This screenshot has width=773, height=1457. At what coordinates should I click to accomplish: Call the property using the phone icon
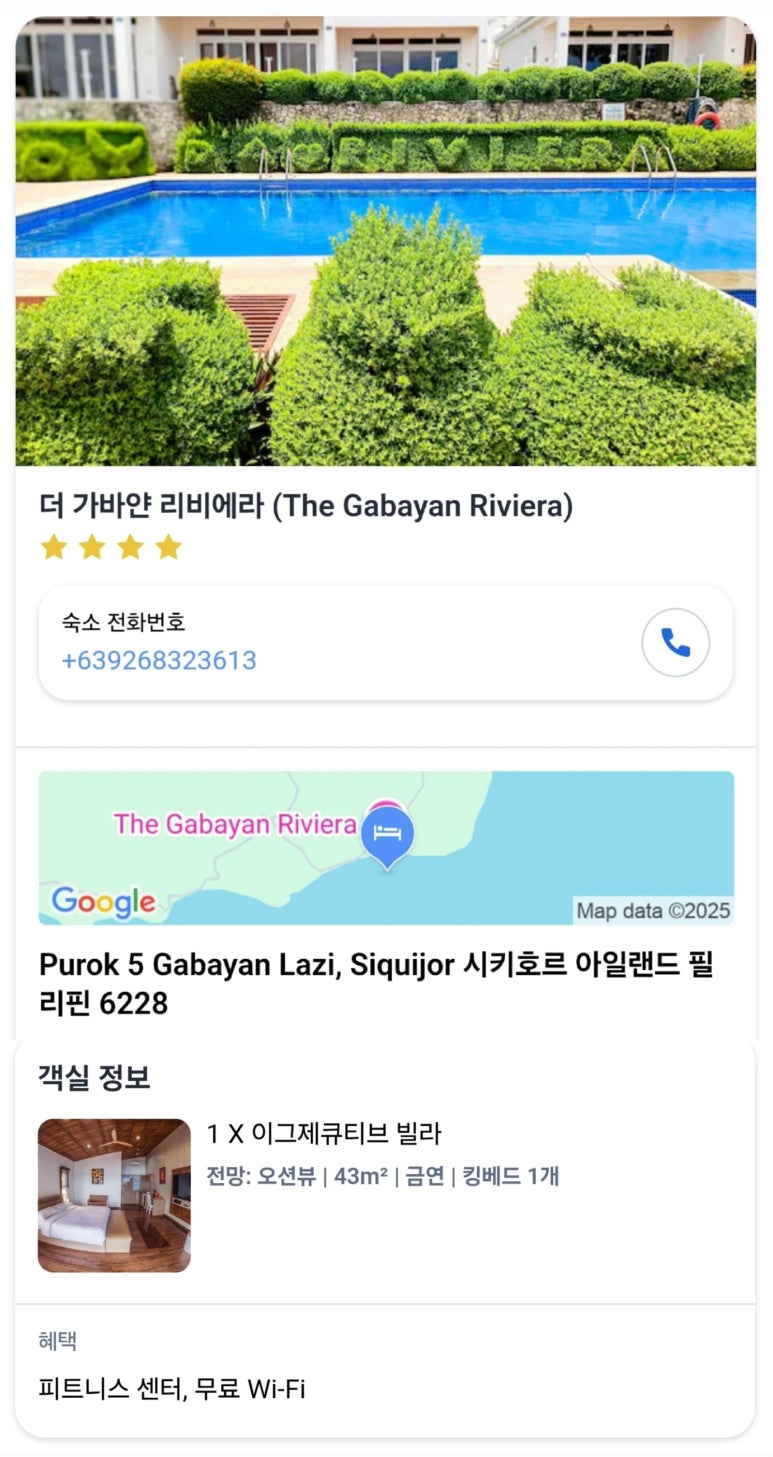tap(675, 643)
